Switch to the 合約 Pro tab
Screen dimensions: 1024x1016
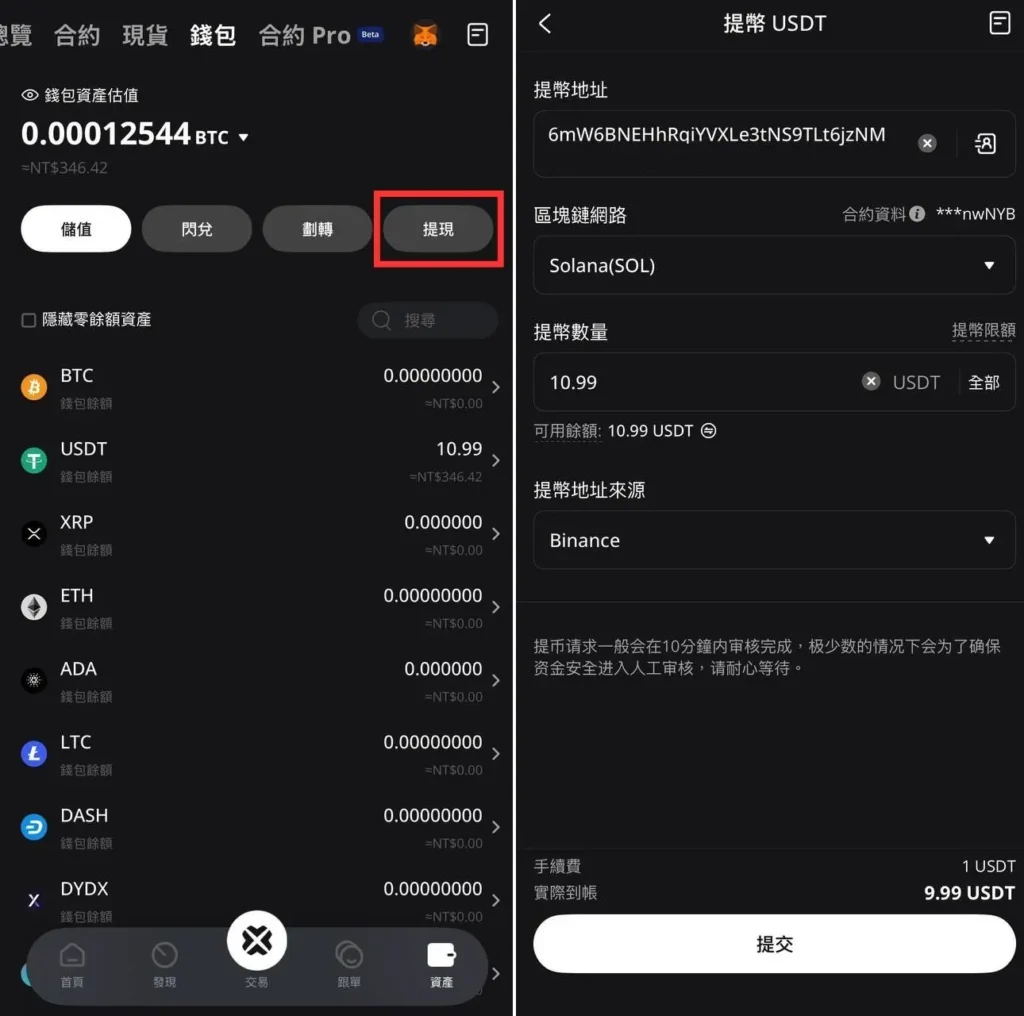click(x=305, y=36)
